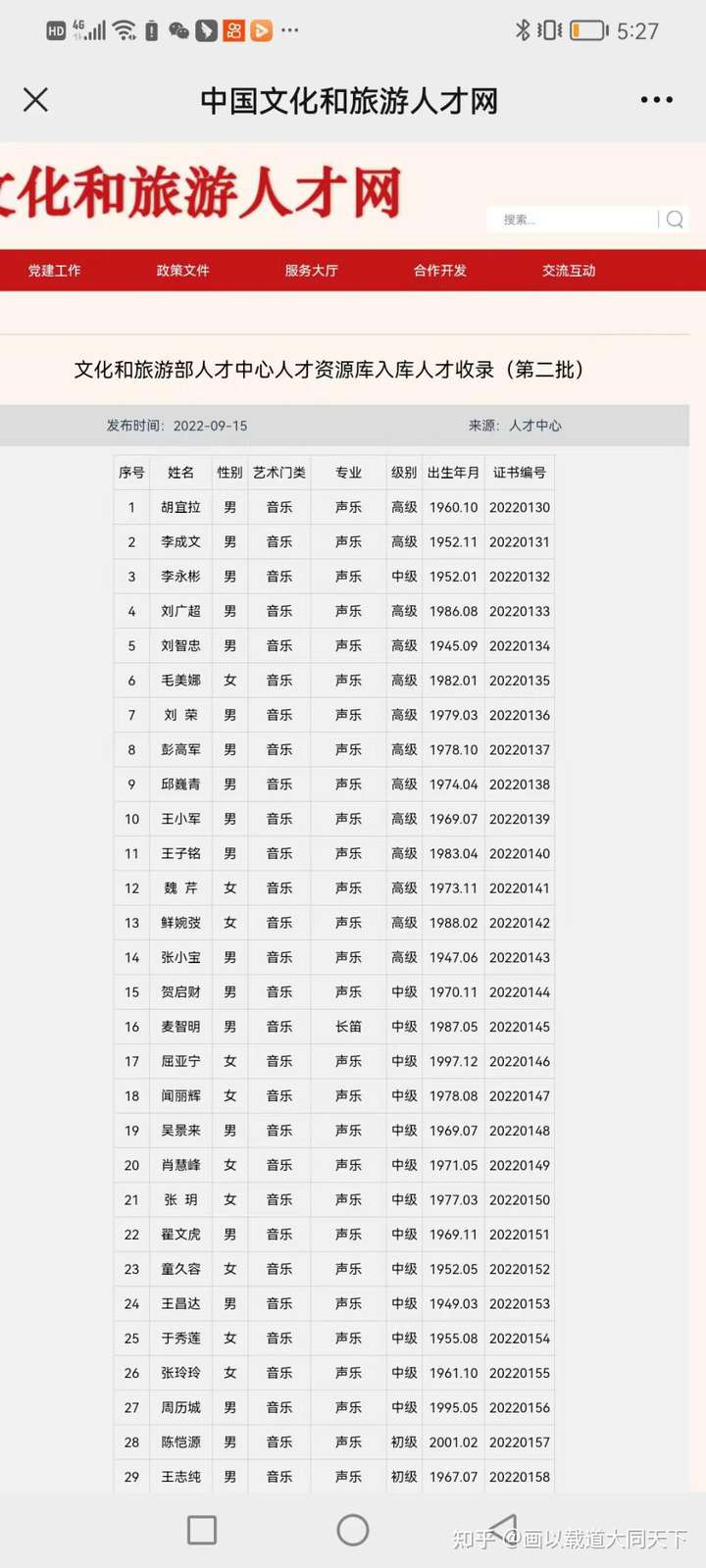
Task: Select 服务大厅 in the red navbar
Action: [x=311, y=271]
